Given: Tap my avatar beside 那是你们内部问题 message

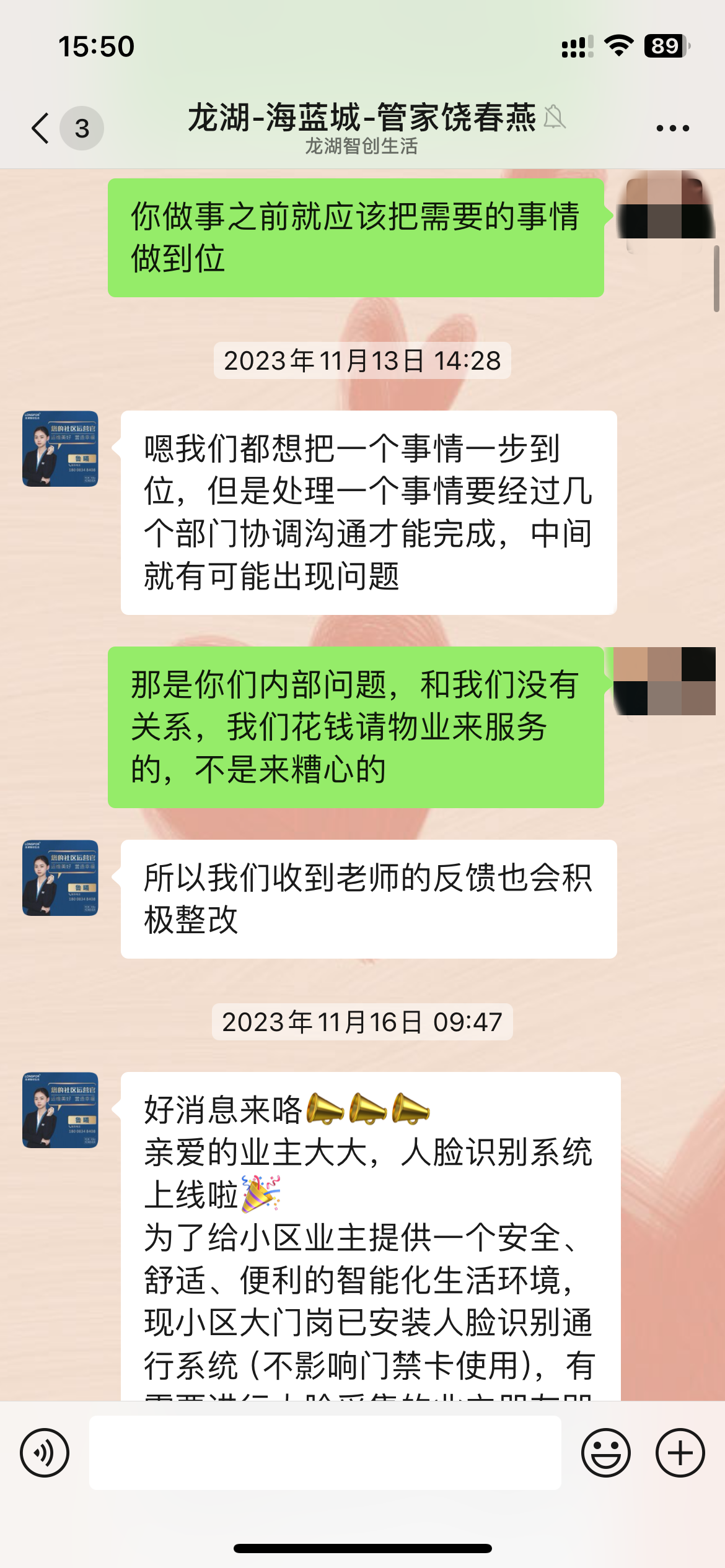Looking at the screenshot, I should [x=665, y=681].
